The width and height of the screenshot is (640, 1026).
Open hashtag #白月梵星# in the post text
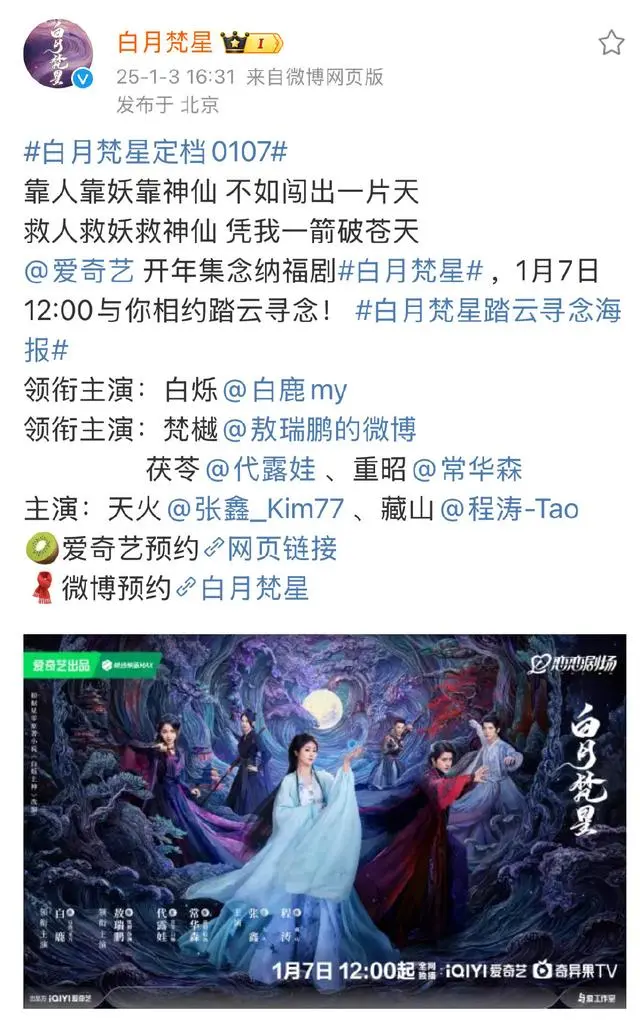click(411, 271)
